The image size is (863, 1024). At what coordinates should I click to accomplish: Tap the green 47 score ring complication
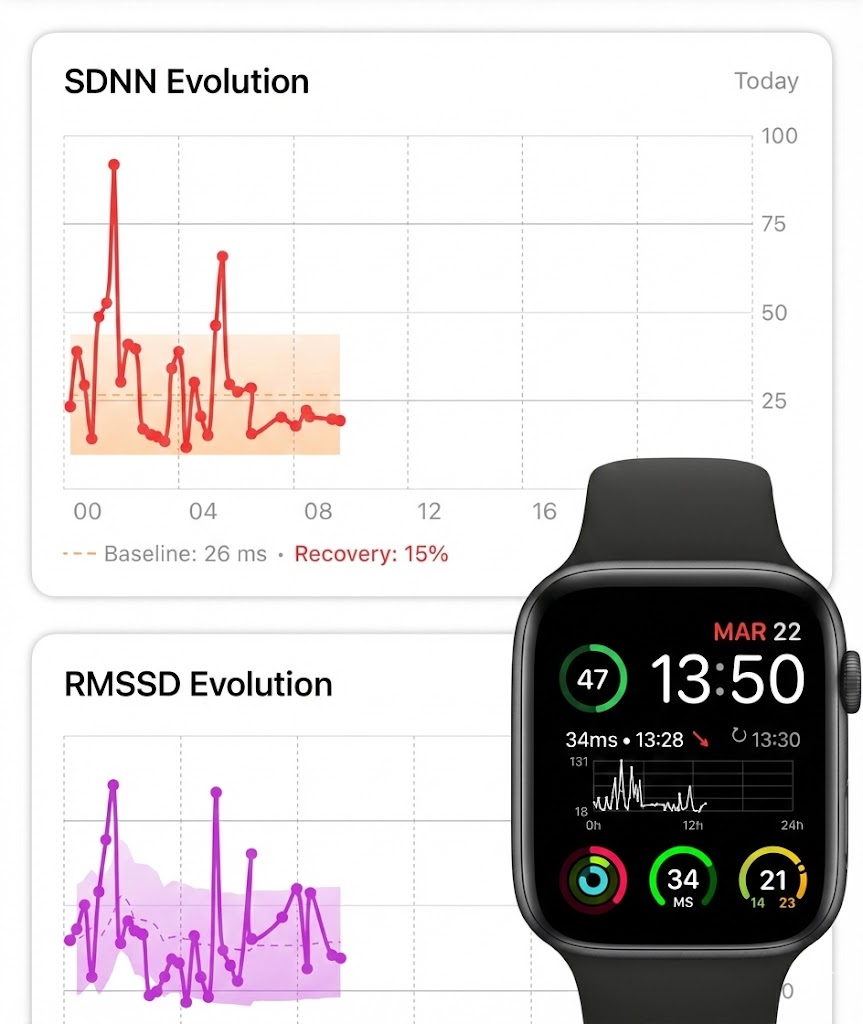[x=593, y=681]
